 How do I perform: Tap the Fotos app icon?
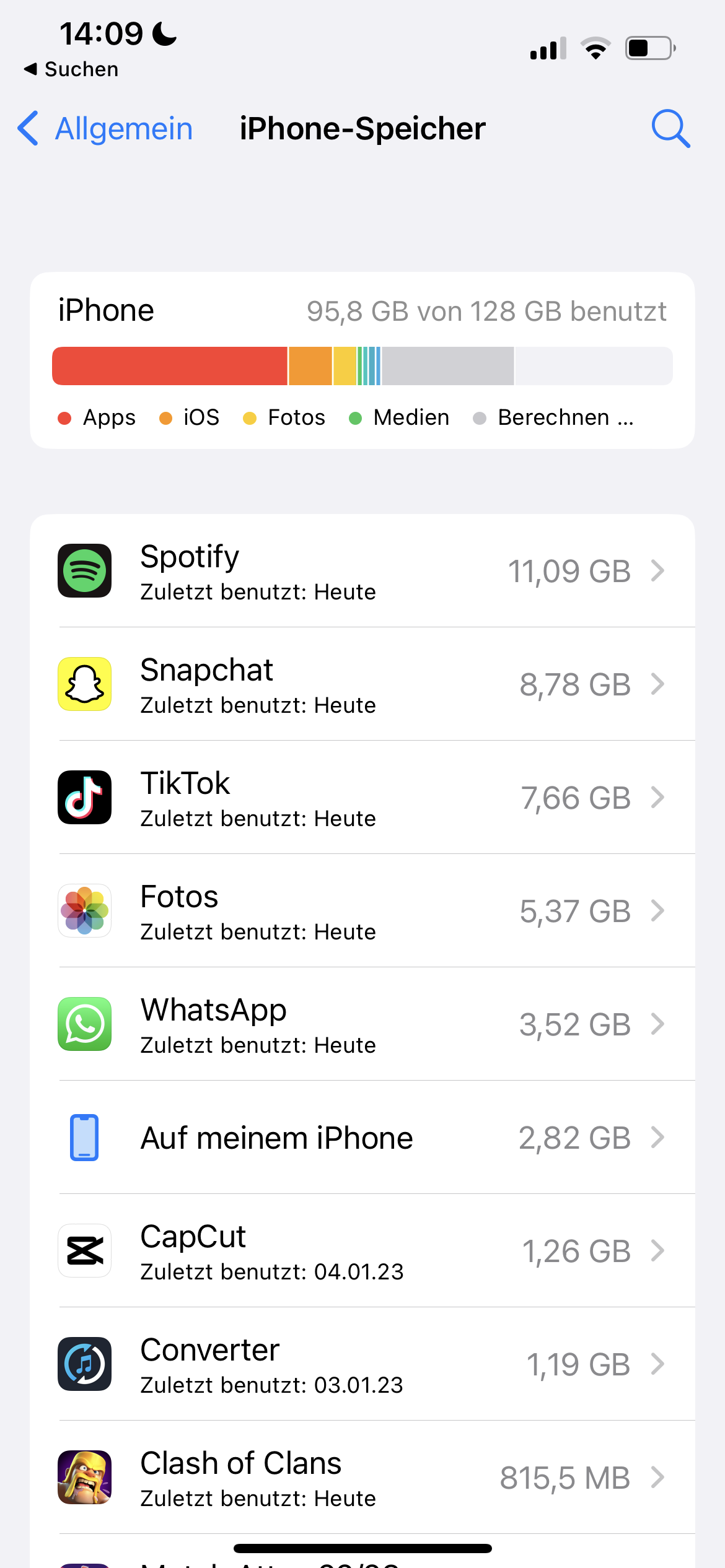[x=84, y=911]
